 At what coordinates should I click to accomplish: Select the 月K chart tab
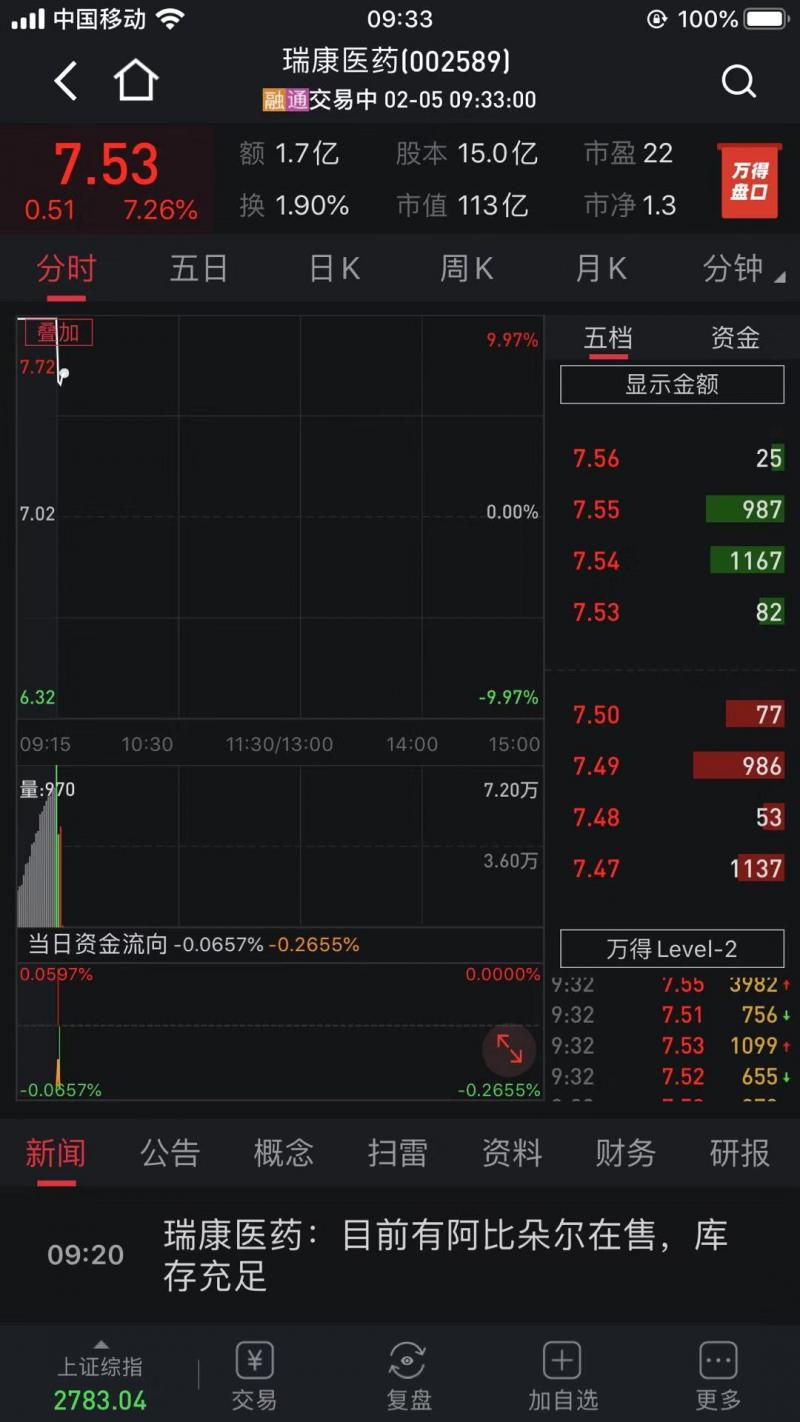click(x=601, y=268)
